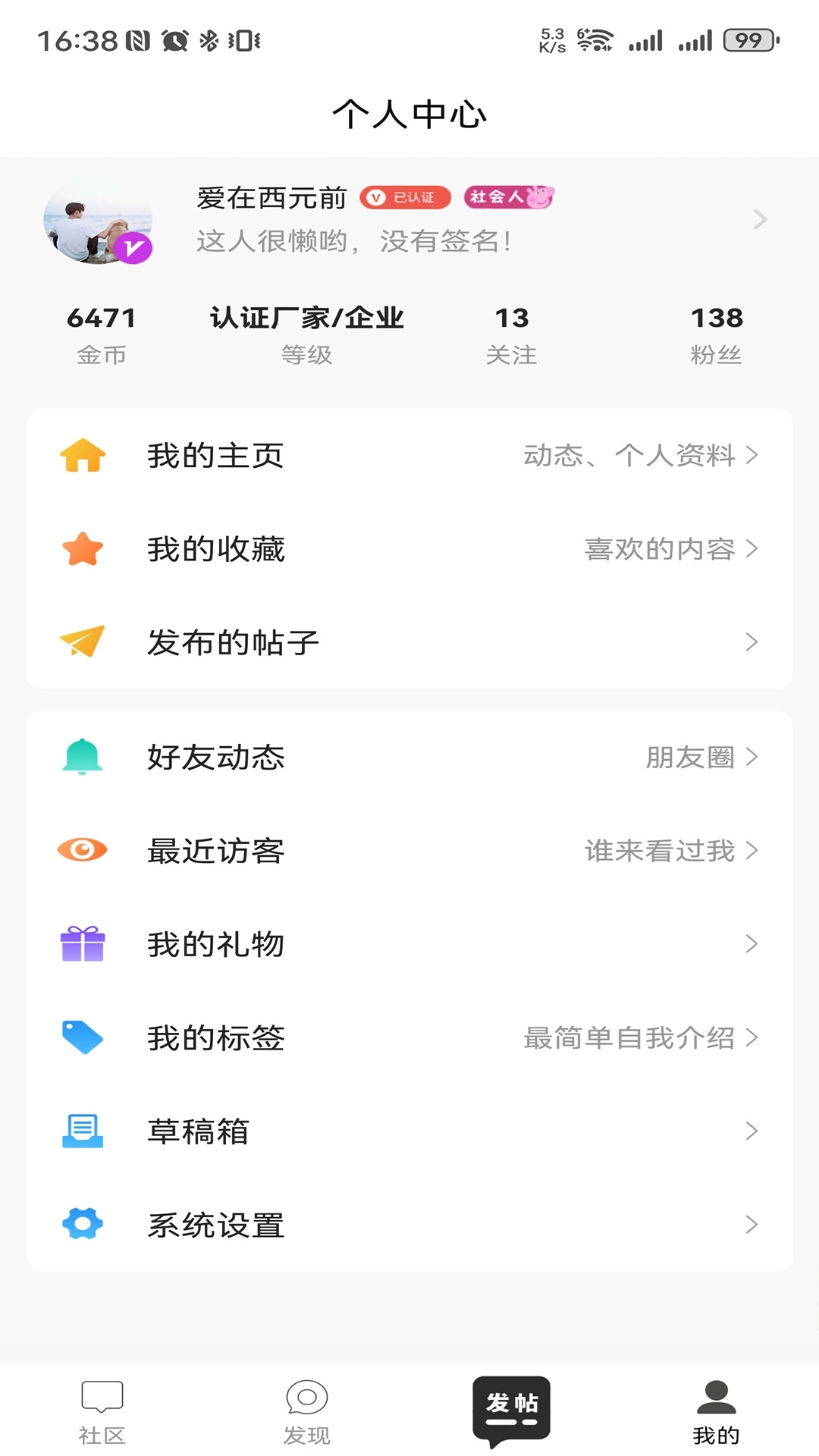The height and width of the screenshot is (1456, 819).
Task: Select the 我的标签 tag icon
Action: pos(83,1037)
